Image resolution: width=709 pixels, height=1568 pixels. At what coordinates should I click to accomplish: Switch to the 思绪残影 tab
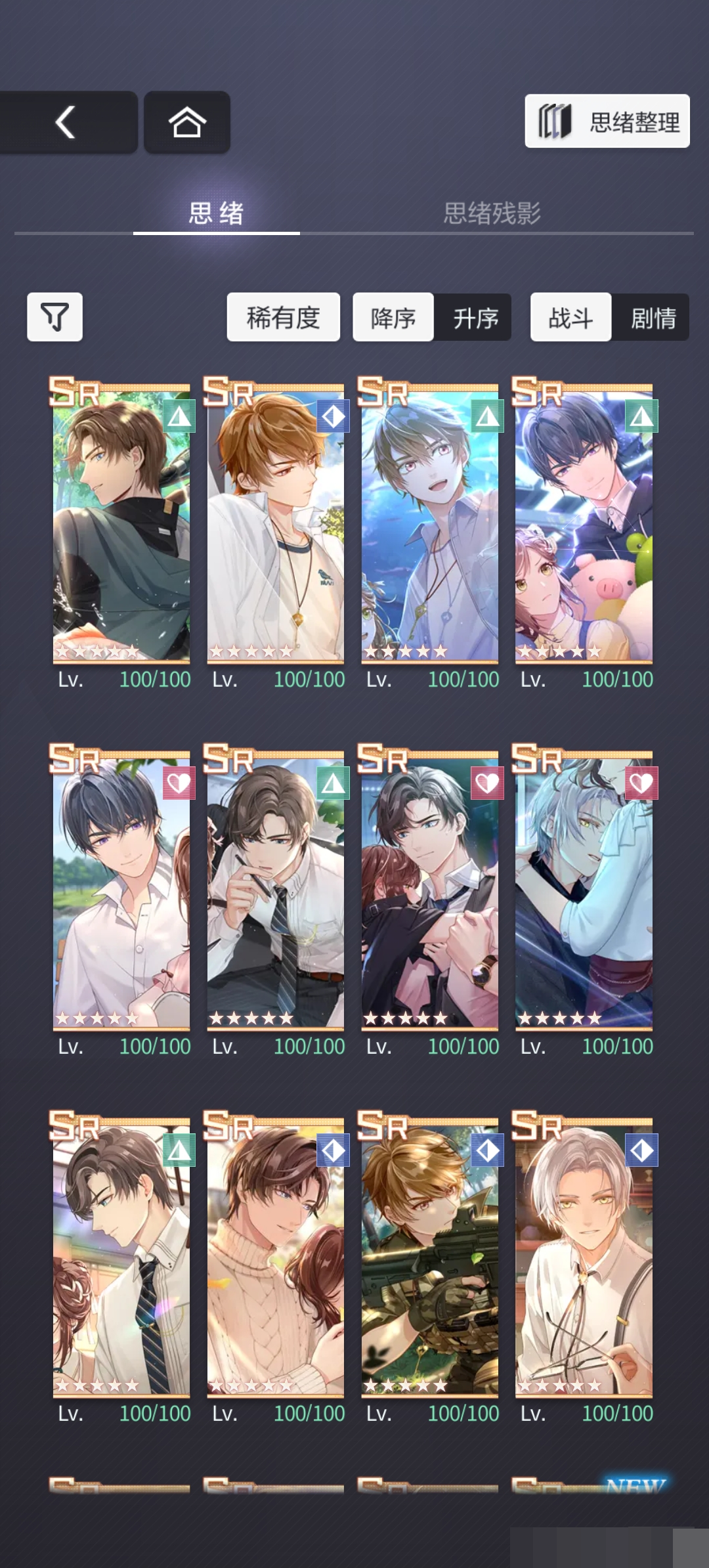tap(492, 213)
